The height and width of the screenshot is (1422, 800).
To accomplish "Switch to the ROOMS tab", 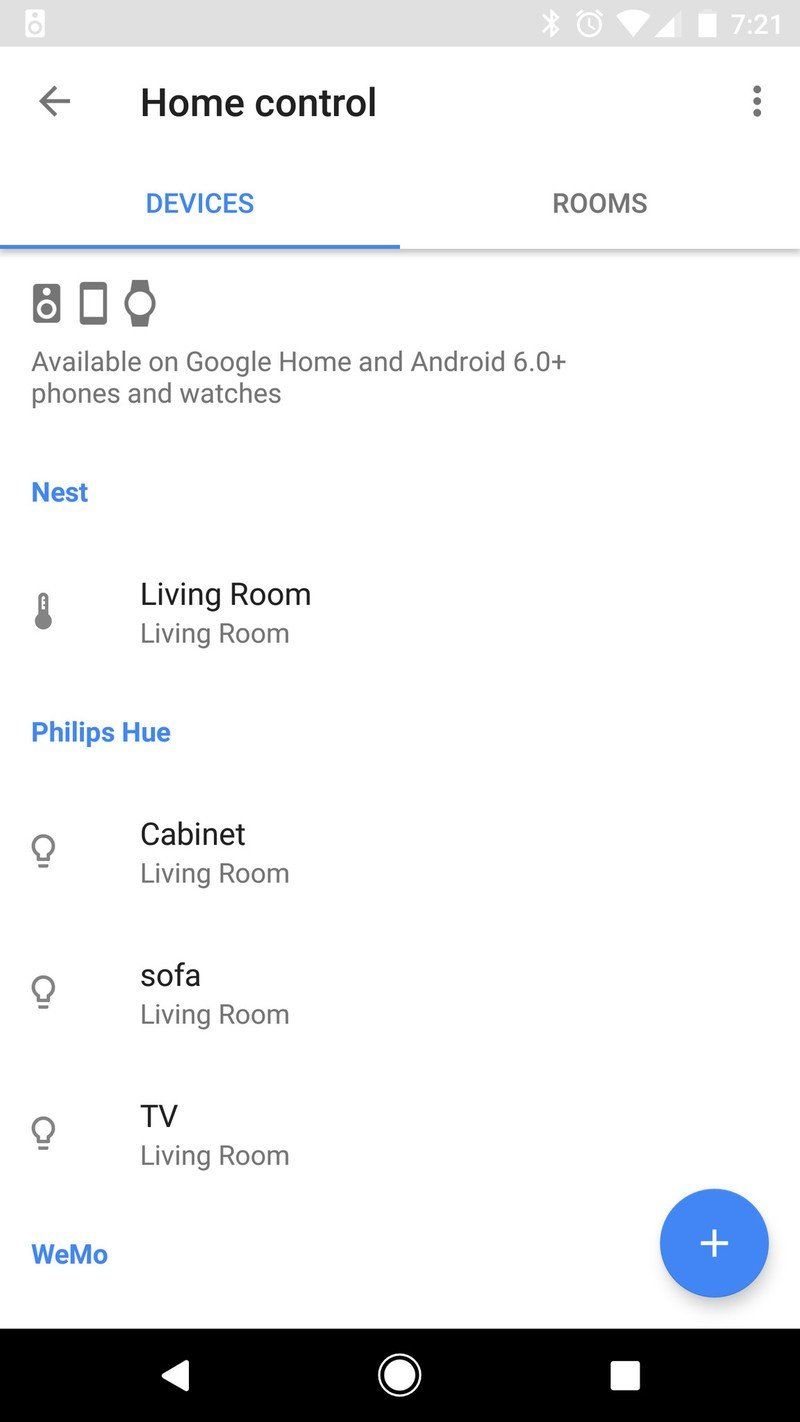I will coord(600,203).
